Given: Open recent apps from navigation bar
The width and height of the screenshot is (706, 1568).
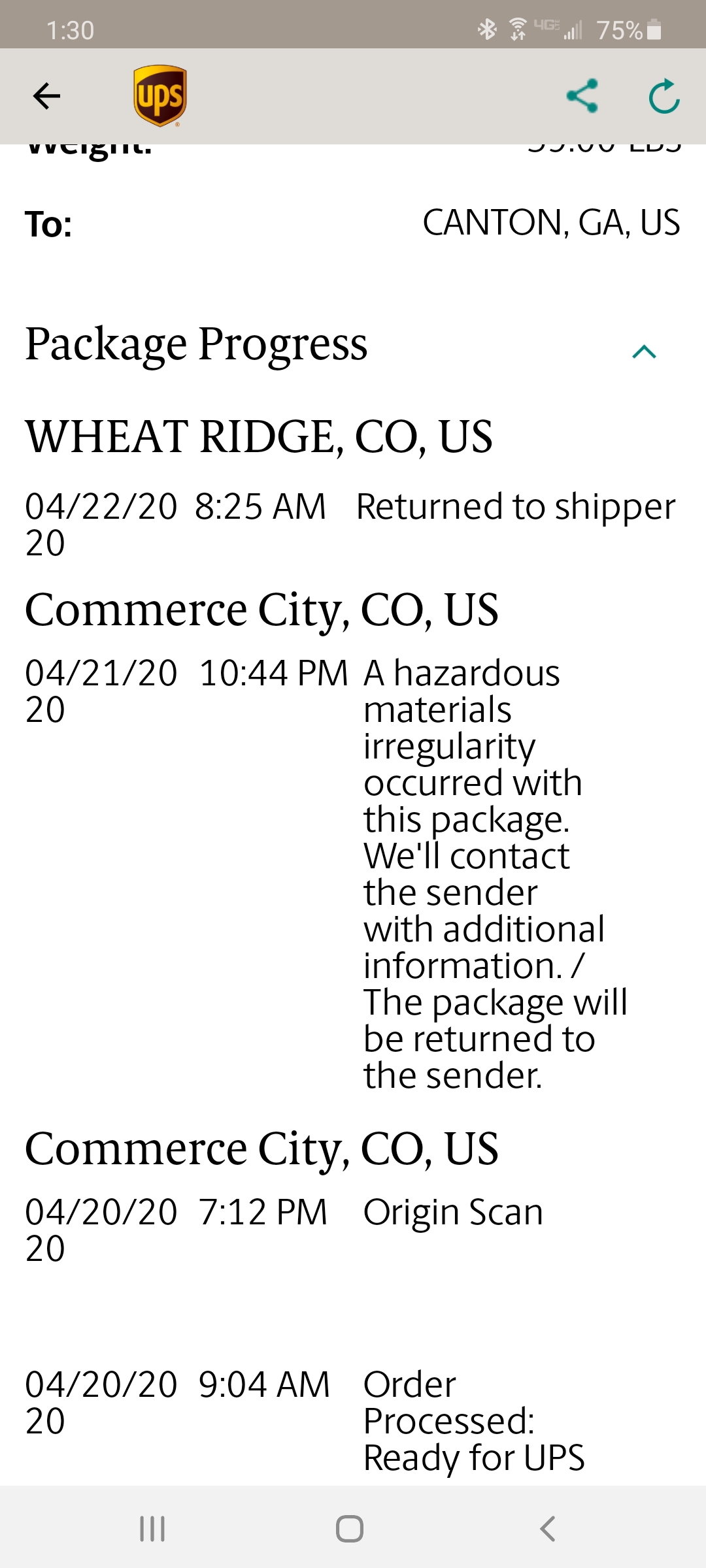Looking at the screenshot, I should click(x=152, y=1529).
